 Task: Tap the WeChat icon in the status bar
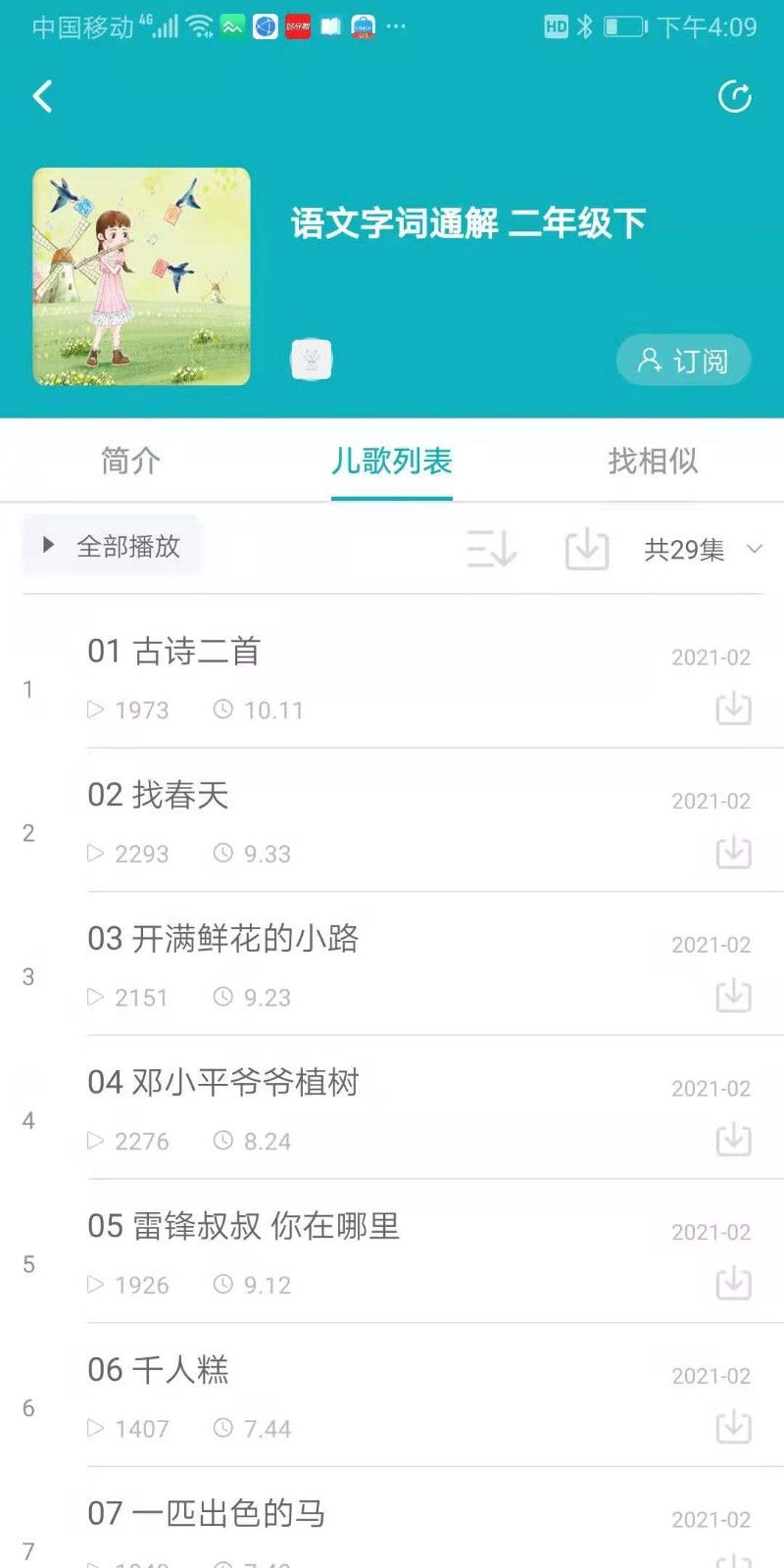point(231,26)
